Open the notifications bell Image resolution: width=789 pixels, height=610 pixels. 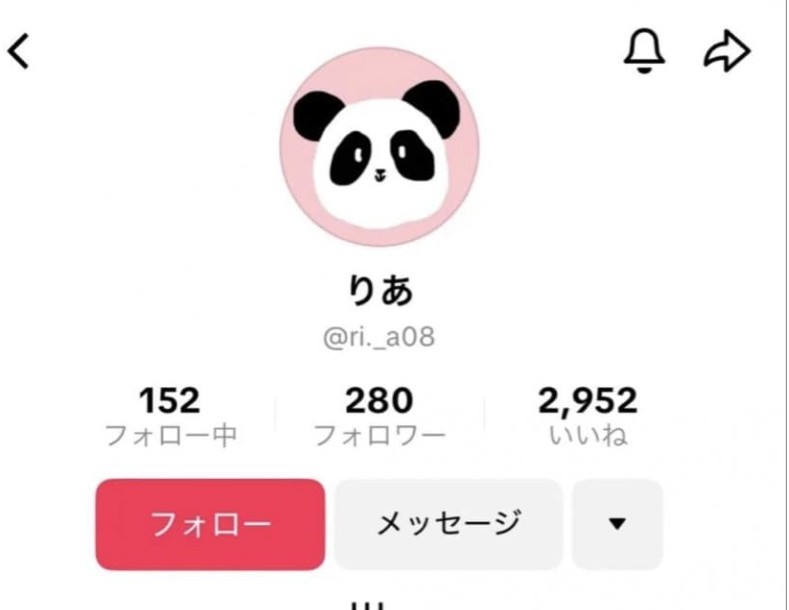pyautogui.click(x=644, y=50)
